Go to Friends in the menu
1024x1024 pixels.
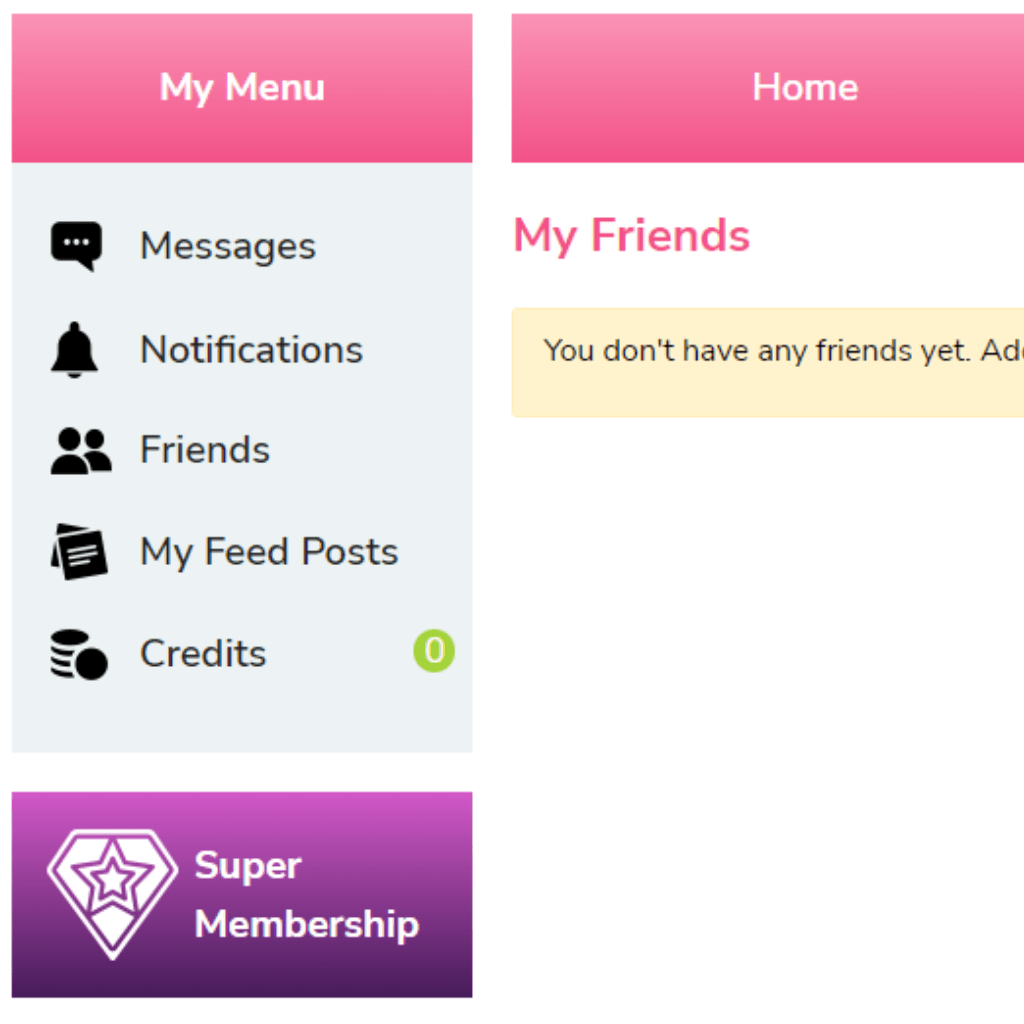(204, 450)
